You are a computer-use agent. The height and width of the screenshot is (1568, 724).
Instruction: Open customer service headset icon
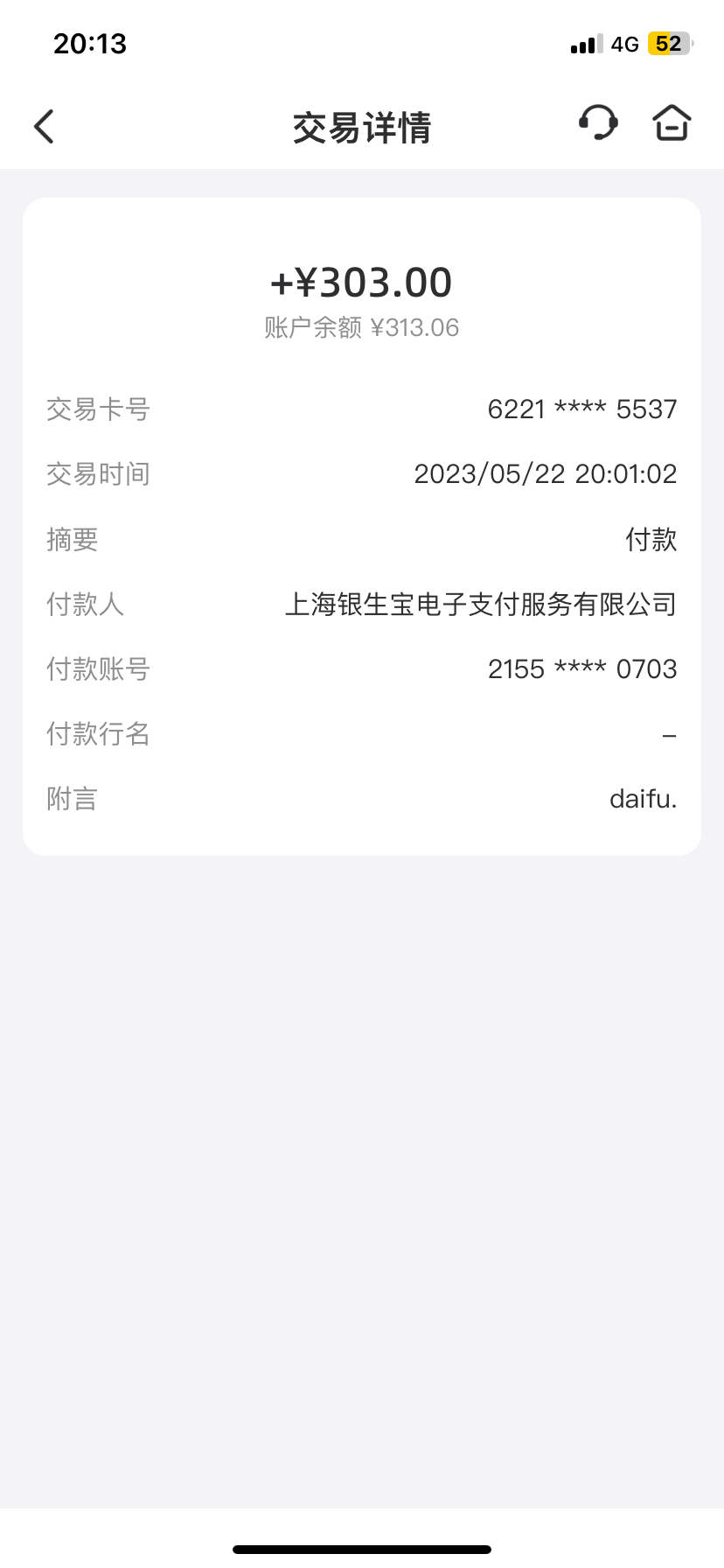(x=598, y=123)
